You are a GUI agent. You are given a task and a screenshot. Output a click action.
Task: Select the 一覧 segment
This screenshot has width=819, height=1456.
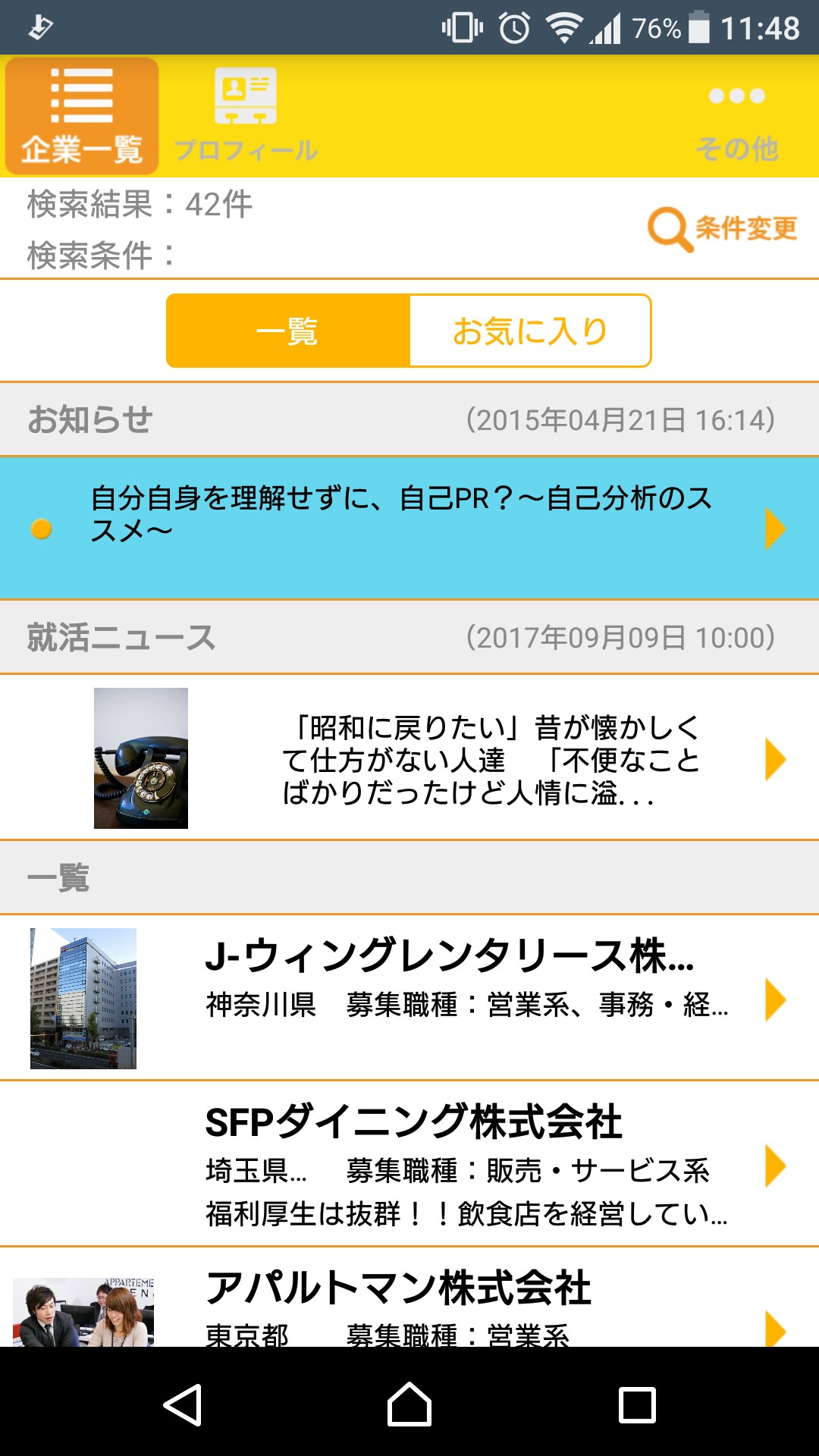288,331
